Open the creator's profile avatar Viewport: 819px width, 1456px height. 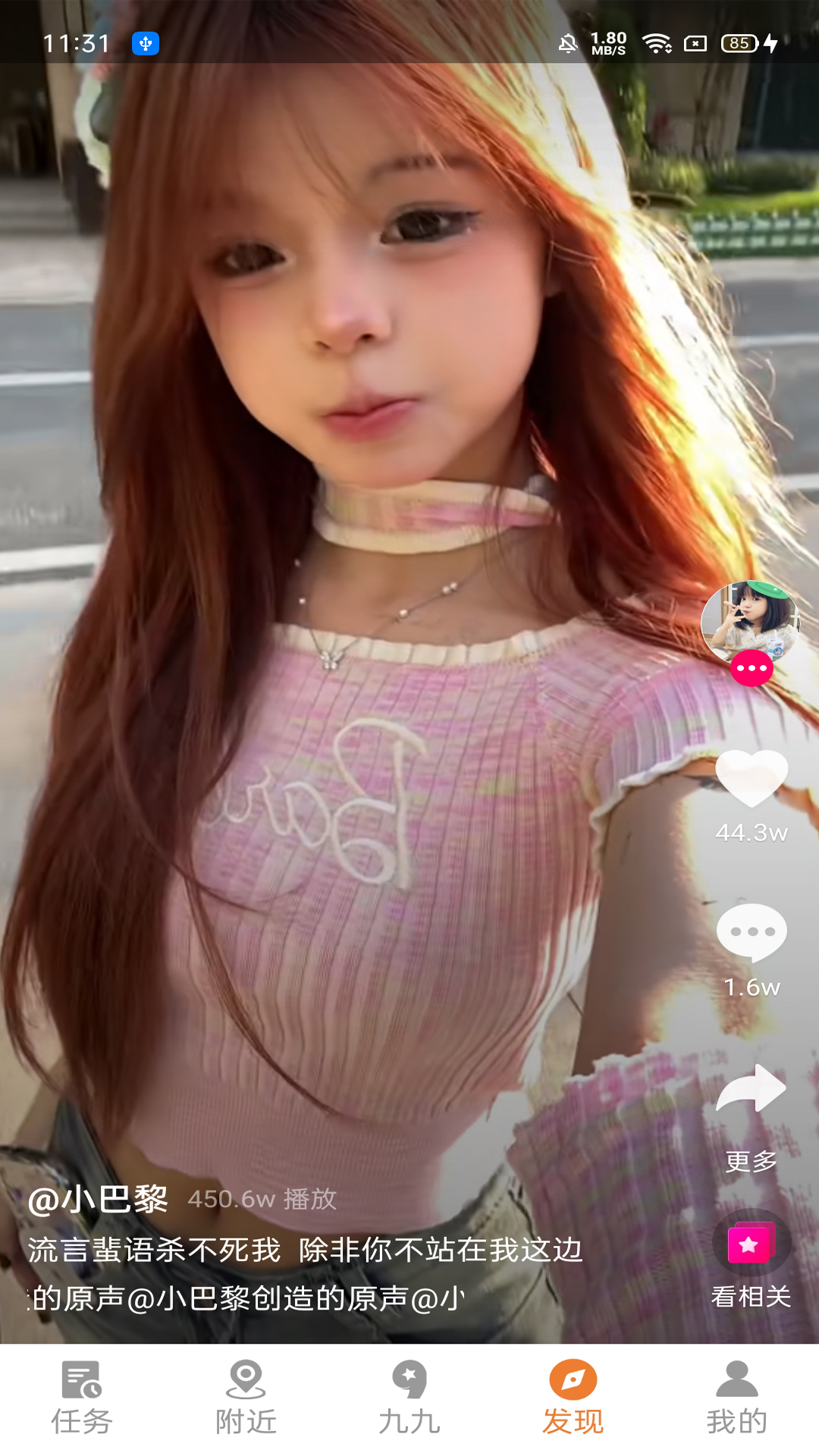coord(749,622)
